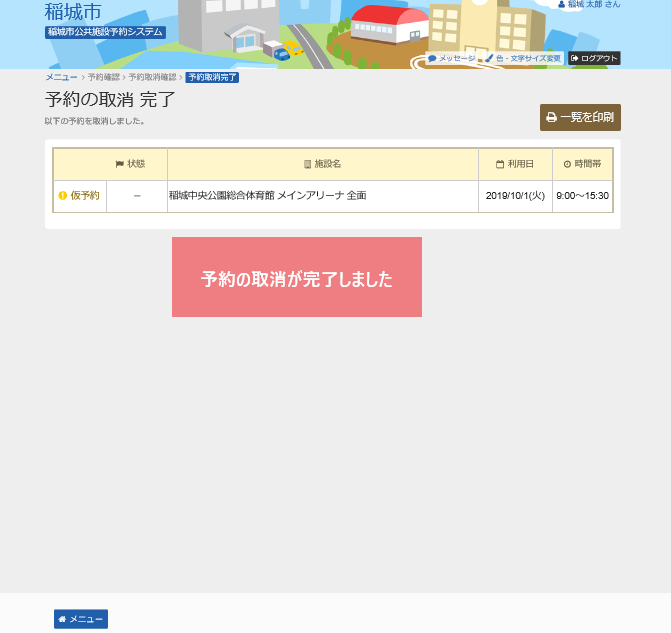Viewport: 671px width, 633px height.
Task: Open the 稲城 太郎 user profile link
Action: click(589, 5)
